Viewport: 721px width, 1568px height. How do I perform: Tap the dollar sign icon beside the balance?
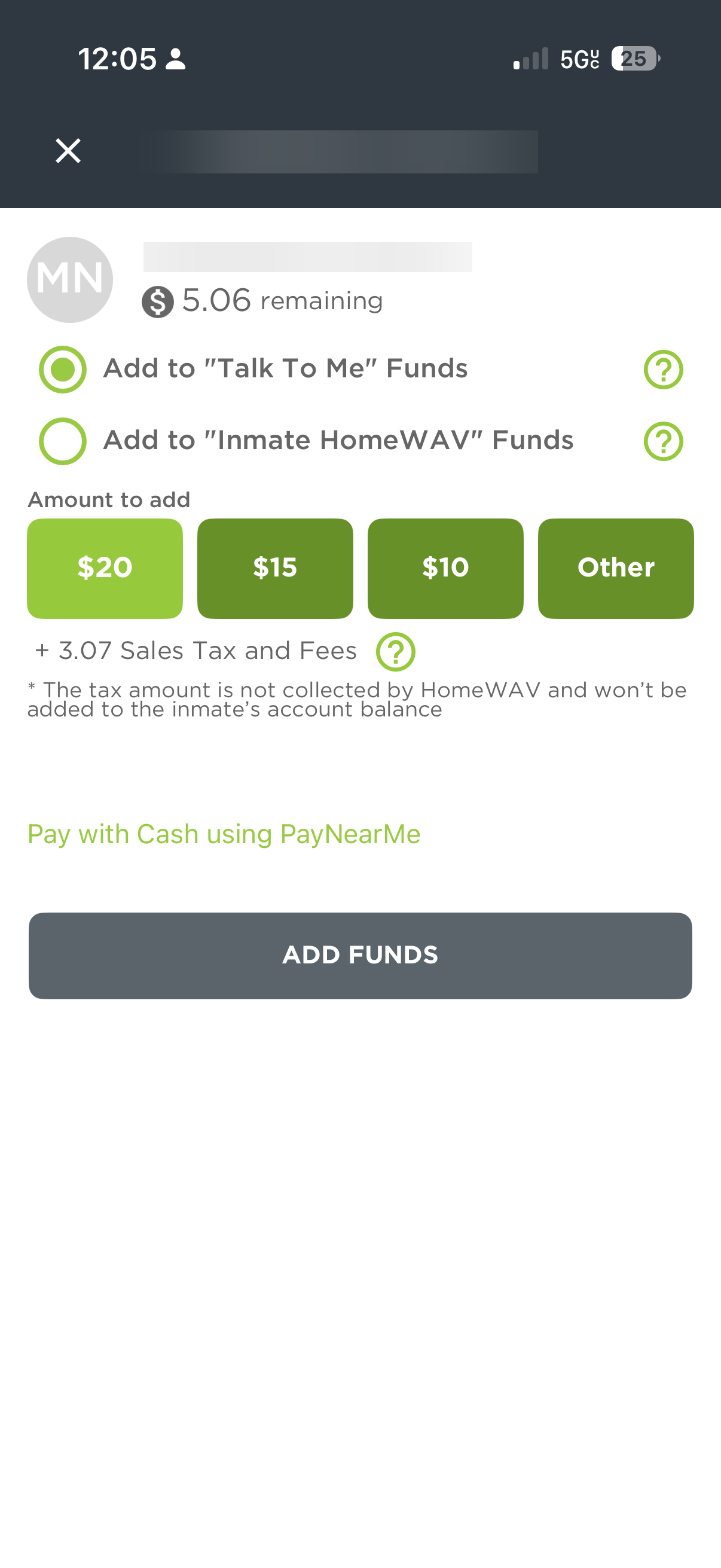point(158,300)
